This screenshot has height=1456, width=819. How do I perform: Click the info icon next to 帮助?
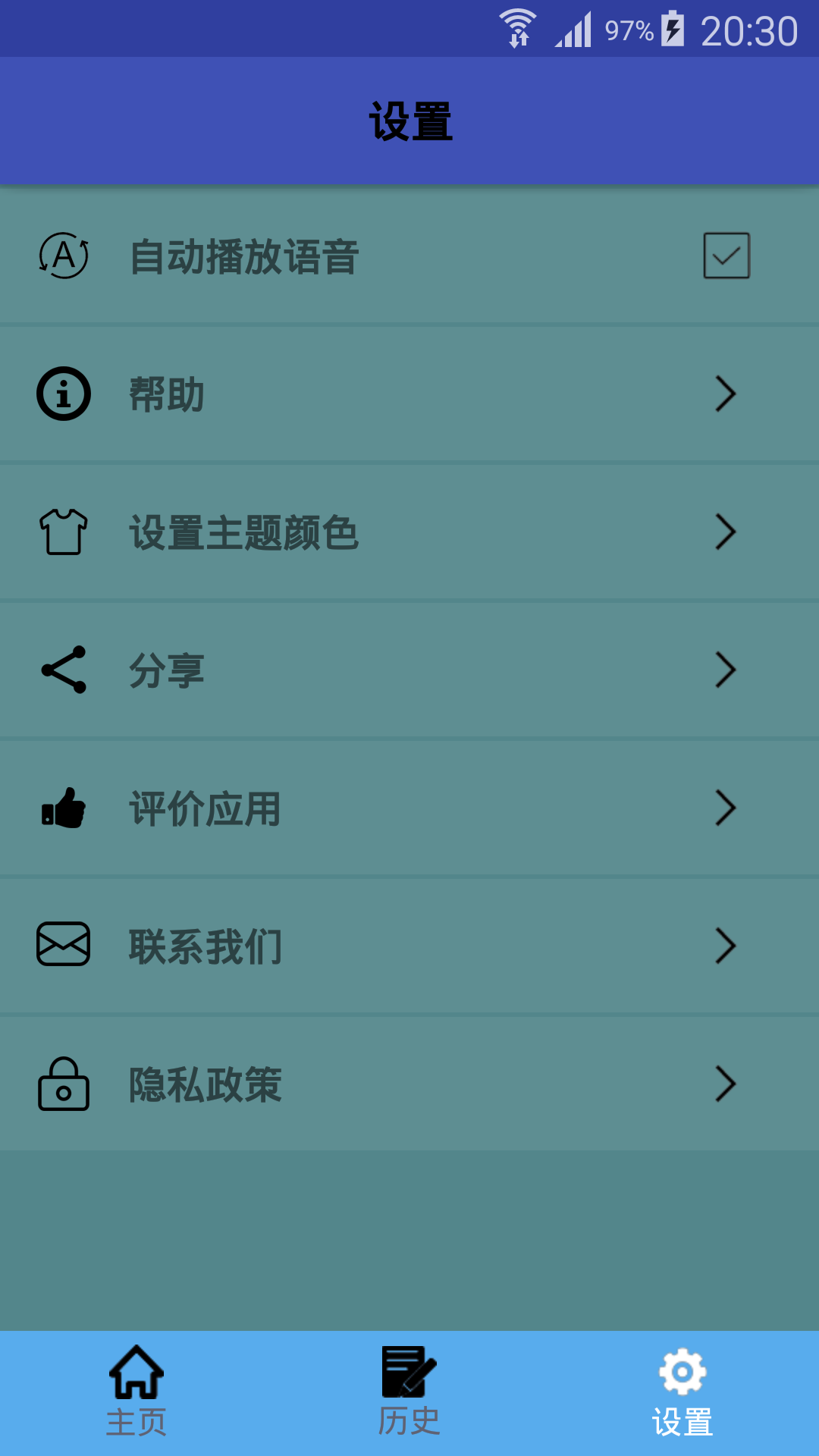64,393
